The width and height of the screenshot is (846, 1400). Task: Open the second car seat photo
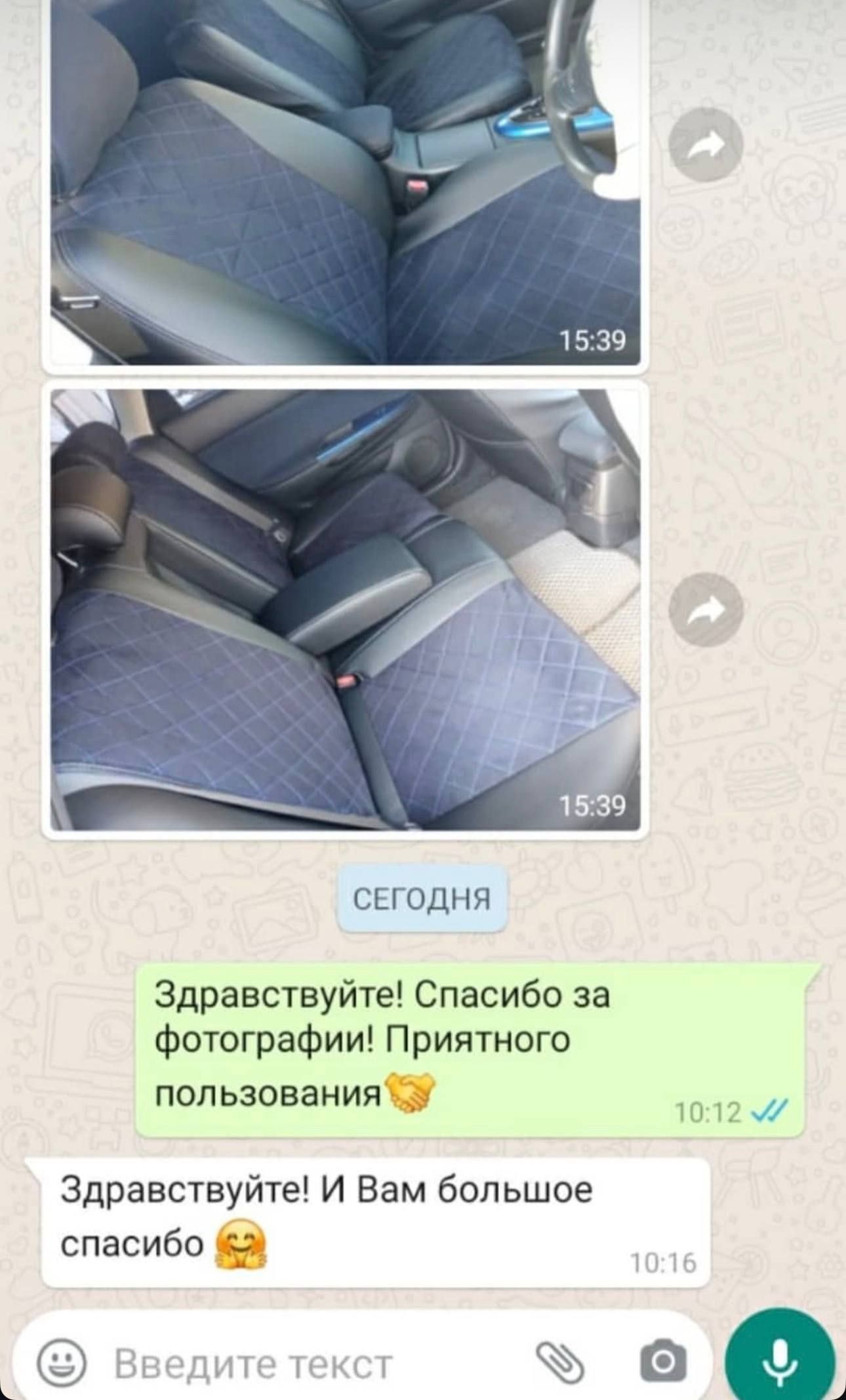[x=345, y=610]
